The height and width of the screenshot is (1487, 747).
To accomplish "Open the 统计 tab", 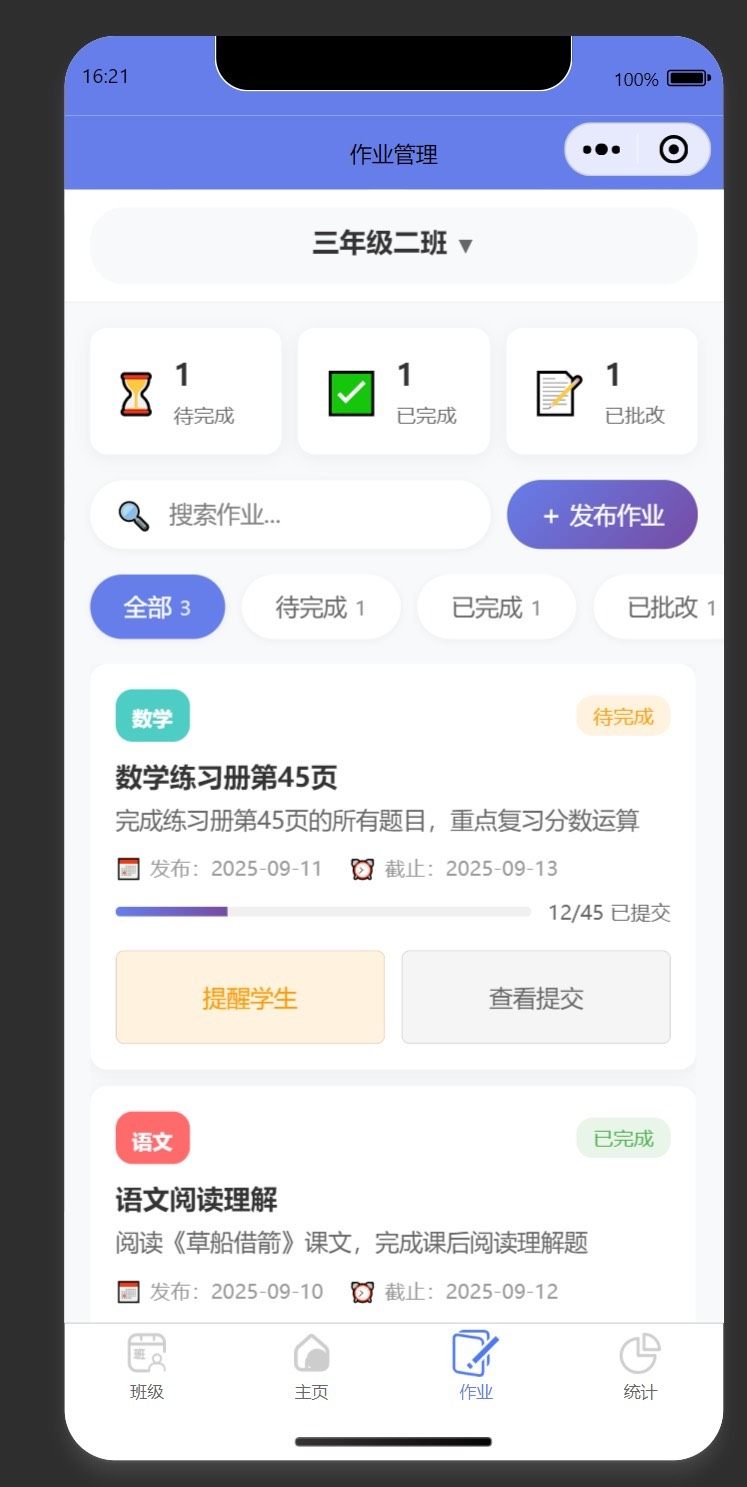I will [x=640, y=1366].
